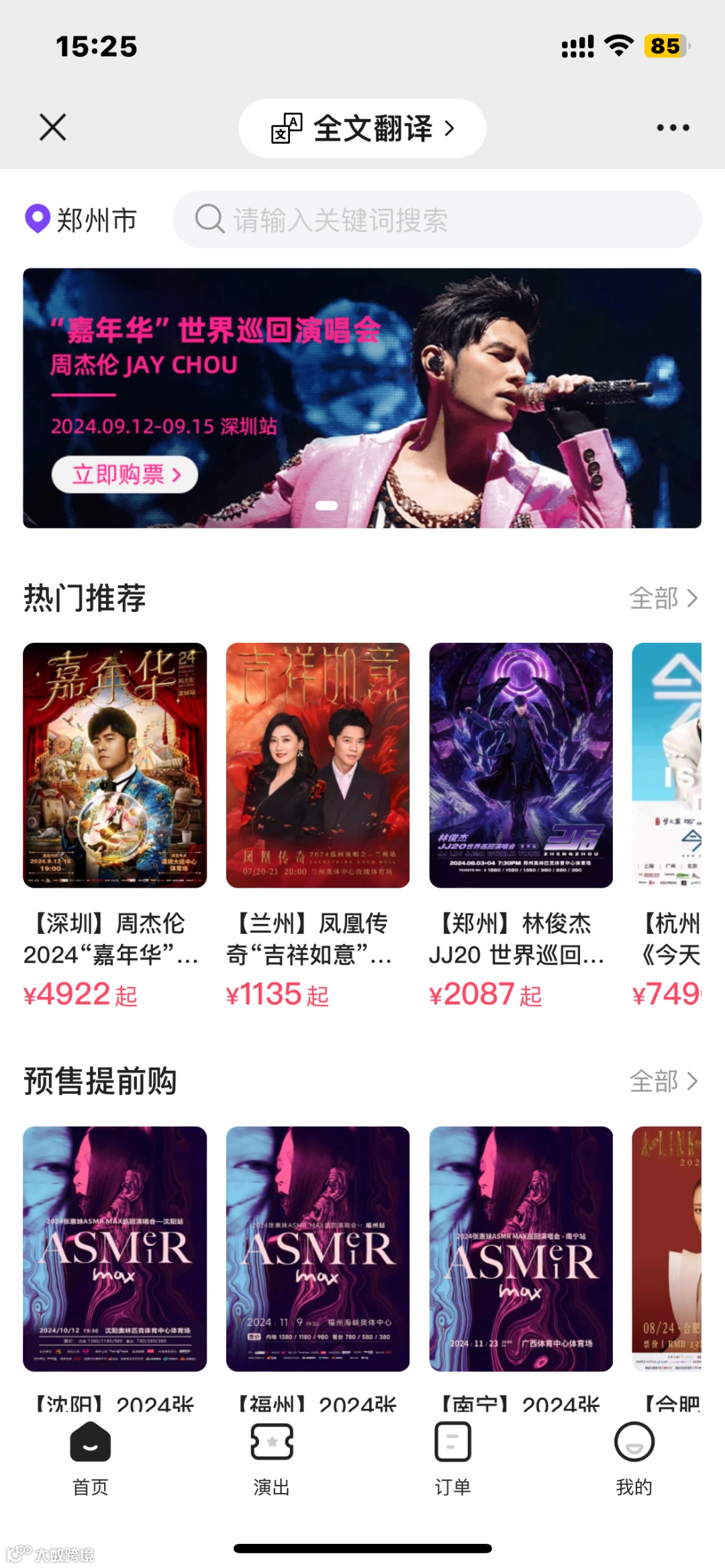725x1568 pixels.
Task: Open the partially visible 【杭州】 concert card
Action: pos(667,765)
